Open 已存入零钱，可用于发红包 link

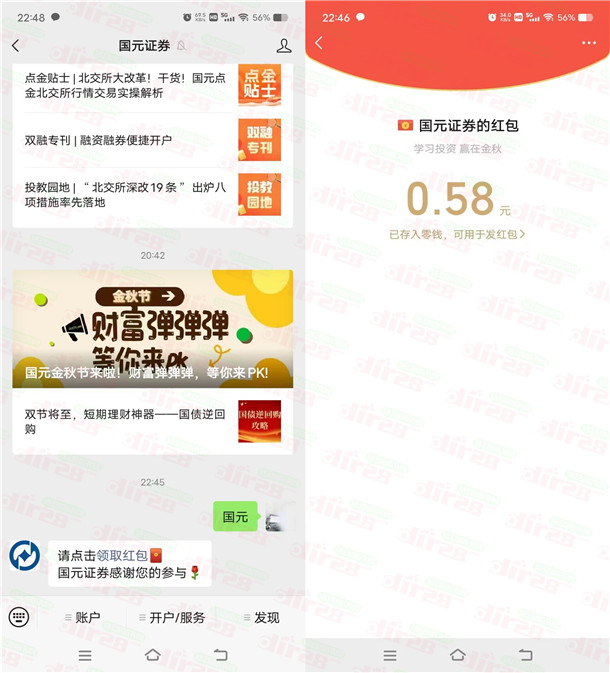point(457,234)
